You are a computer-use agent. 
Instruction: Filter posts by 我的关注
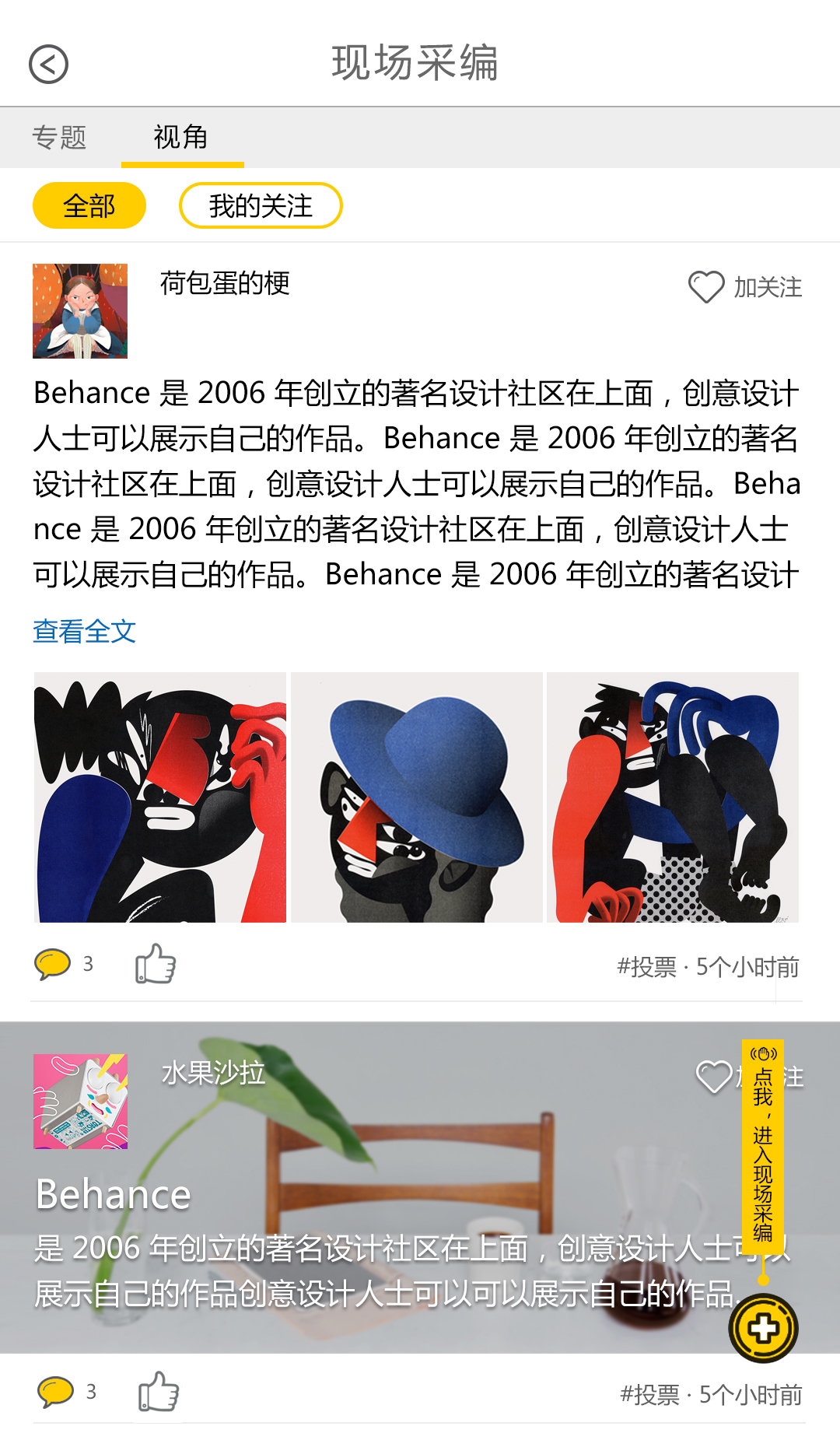(x=261, y=206)
